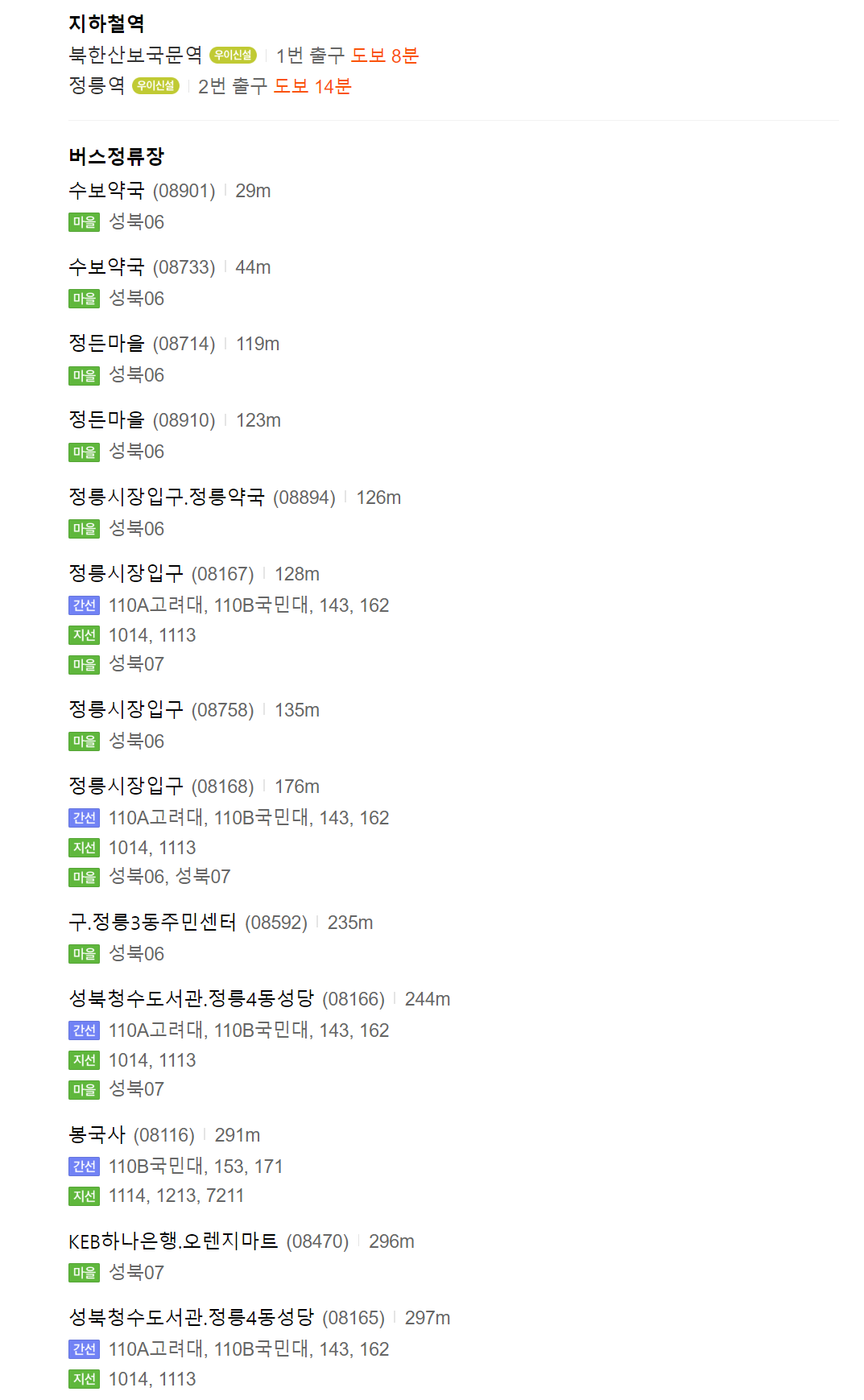Open bus stop KEB하나은행.오렌지마트 (08470)

point(173,1241)
